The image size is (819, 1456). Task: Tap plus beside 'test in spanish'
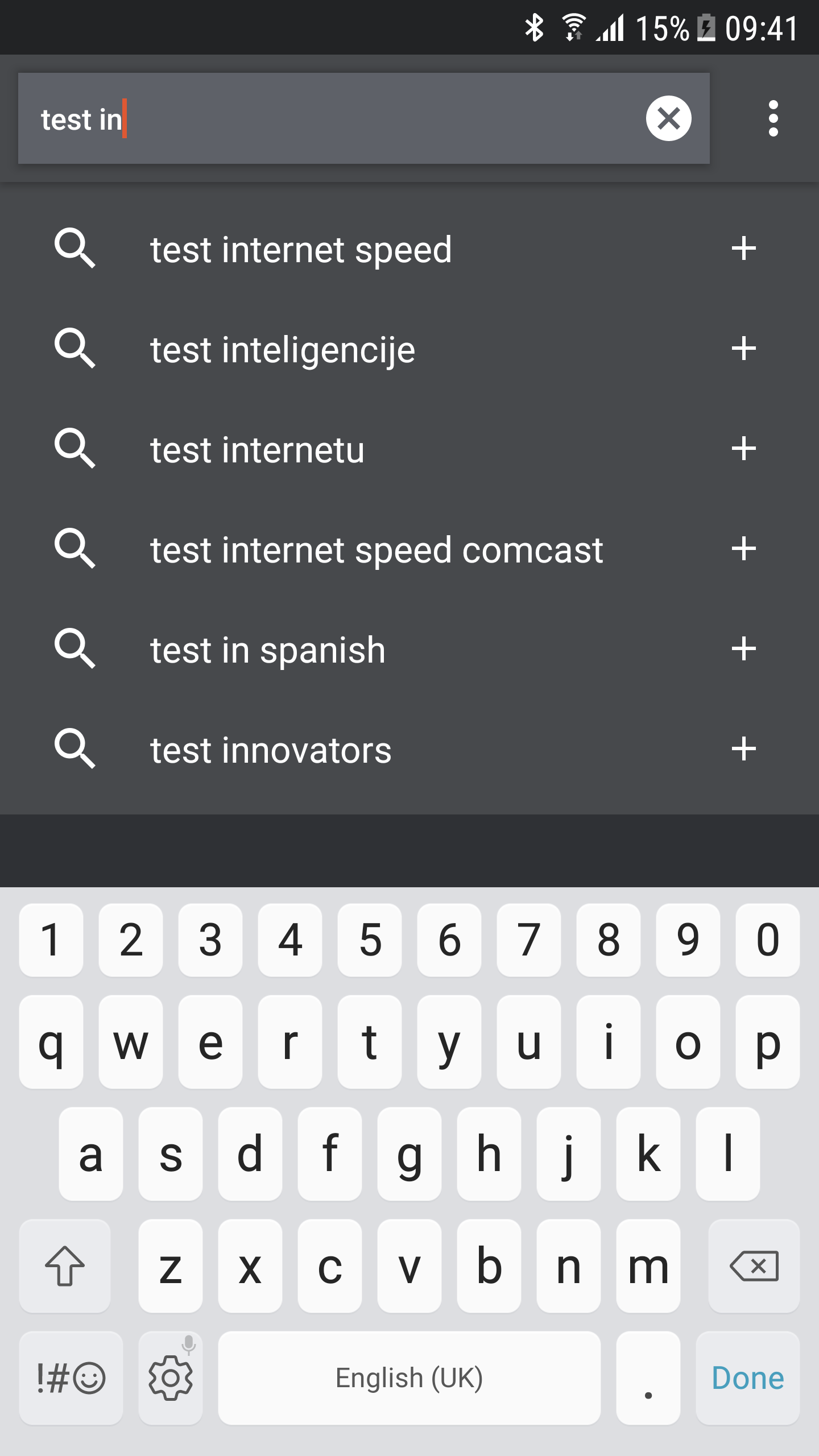743,649
